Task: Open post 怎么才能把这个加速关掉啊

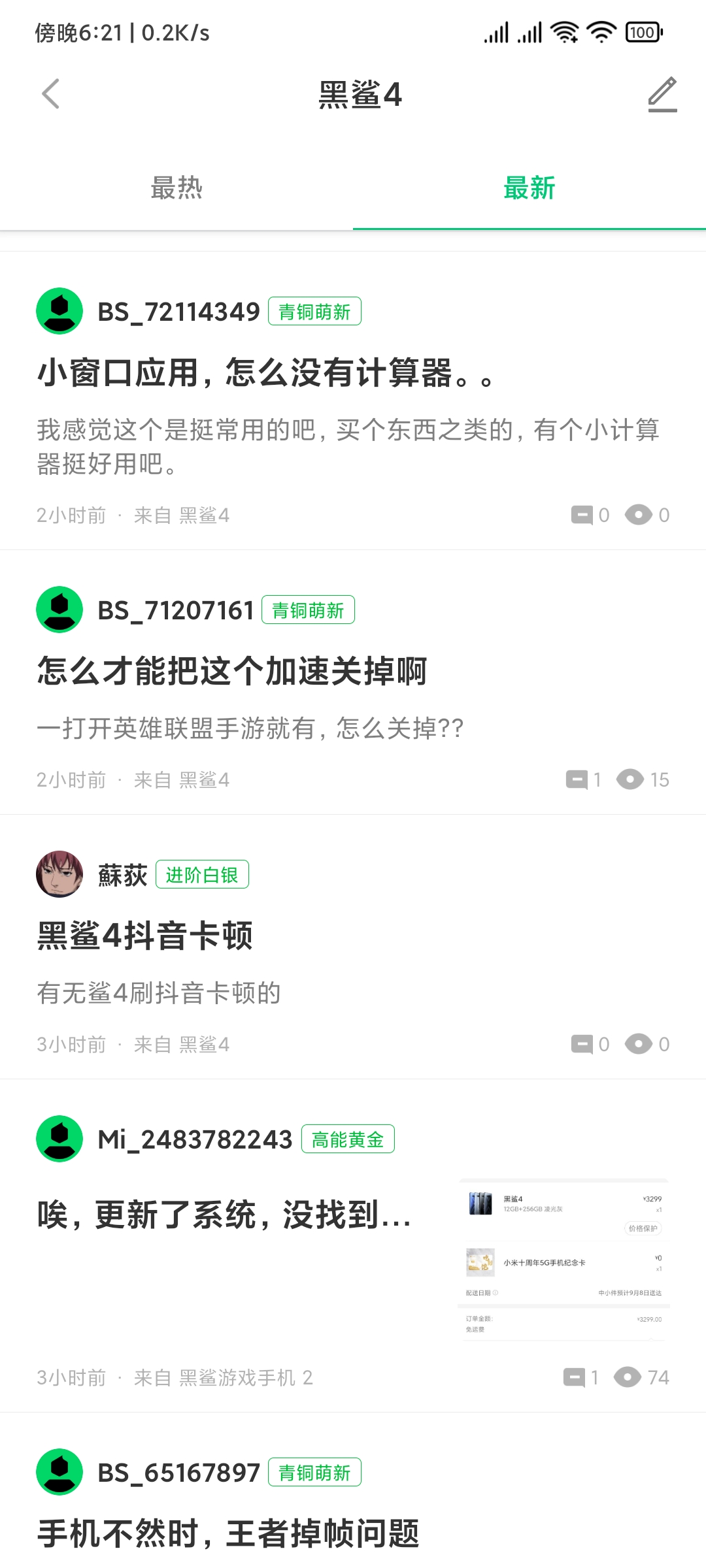Action: pos(232,671)
